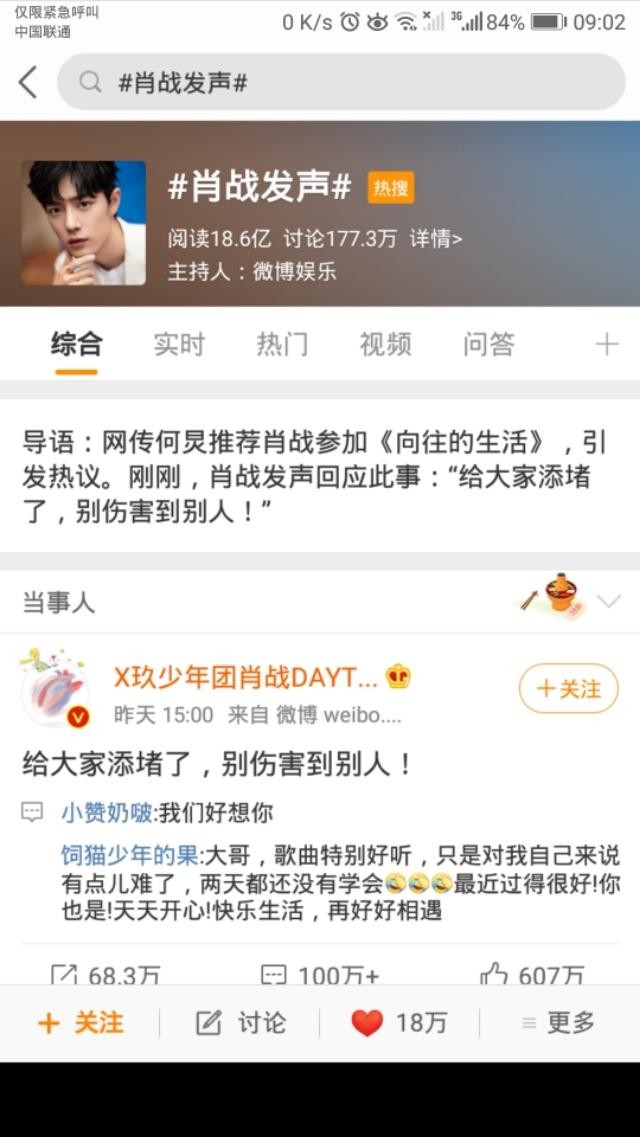Expand the 当事人 post options chevron

click(x=608, y=601)
